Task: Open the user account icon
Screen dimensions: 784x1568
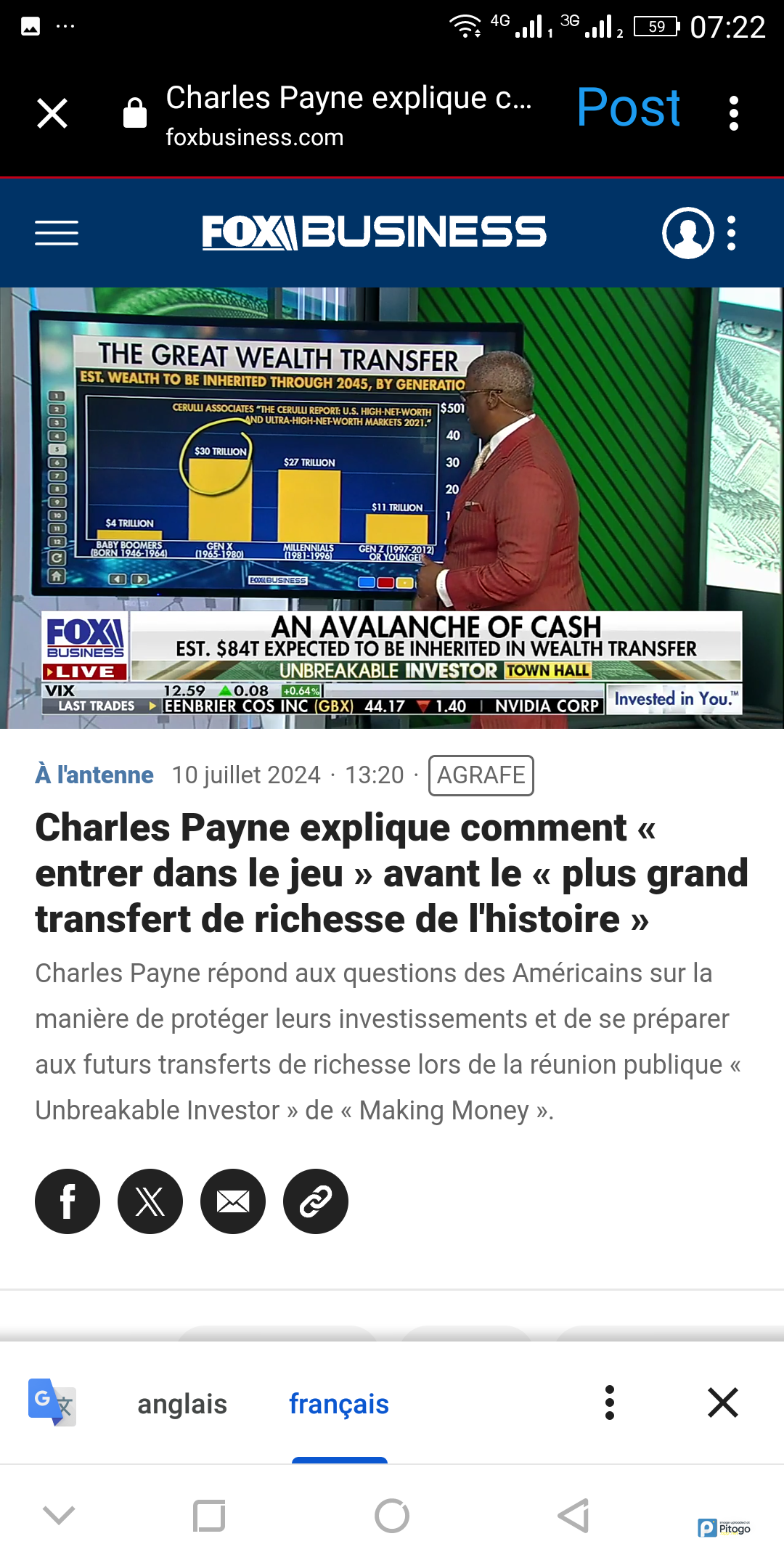Action: point(687,233)
